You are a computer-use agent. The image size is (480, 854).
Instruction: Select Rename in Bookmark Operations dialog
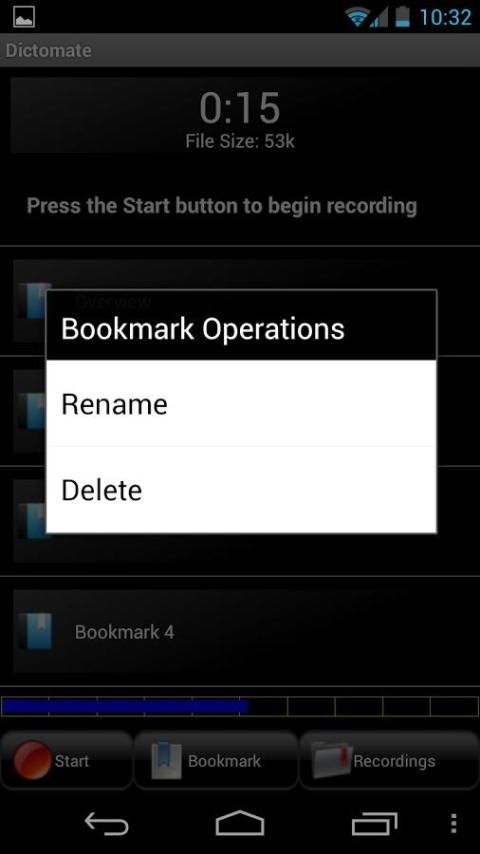(x=241, y=404)
